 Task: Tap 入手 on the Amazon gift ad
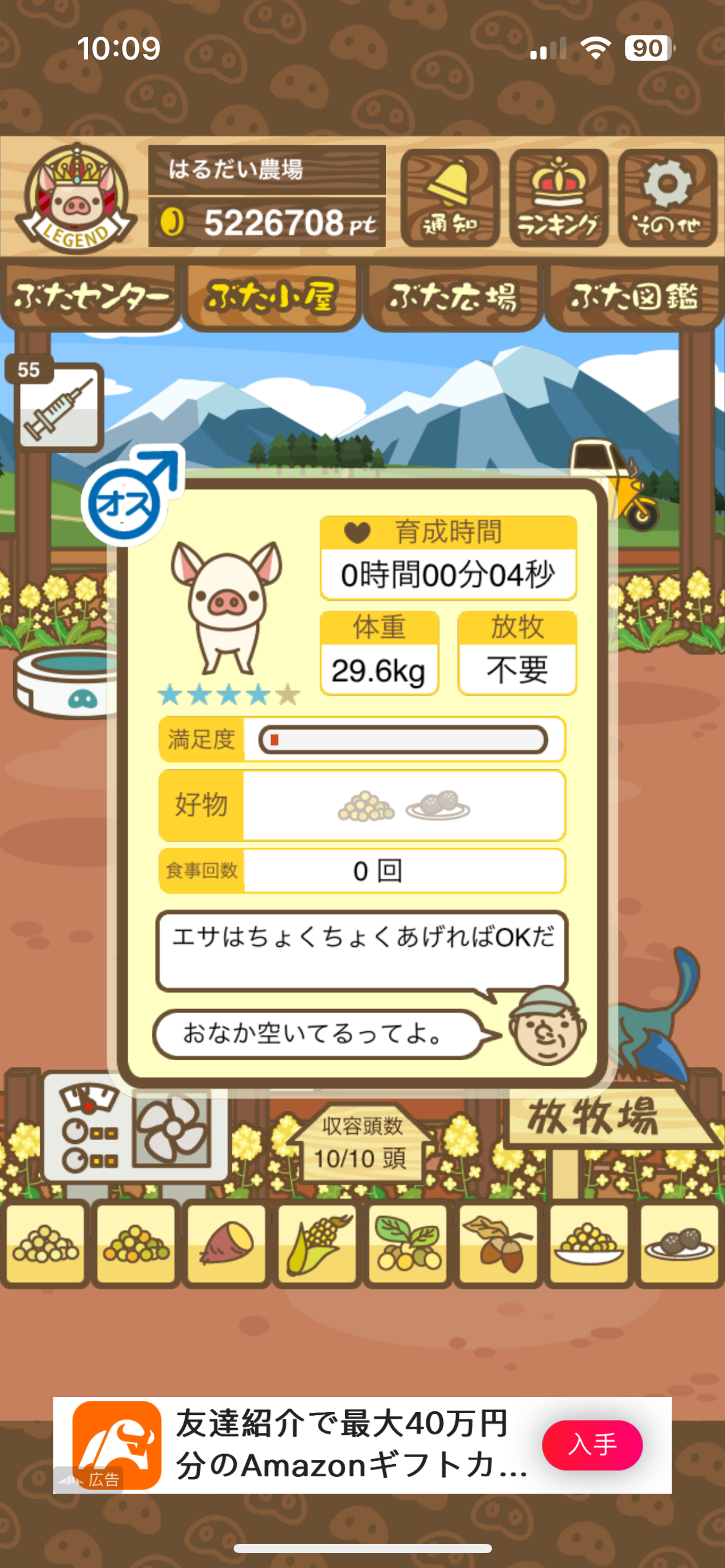[x=592, y=1445]
